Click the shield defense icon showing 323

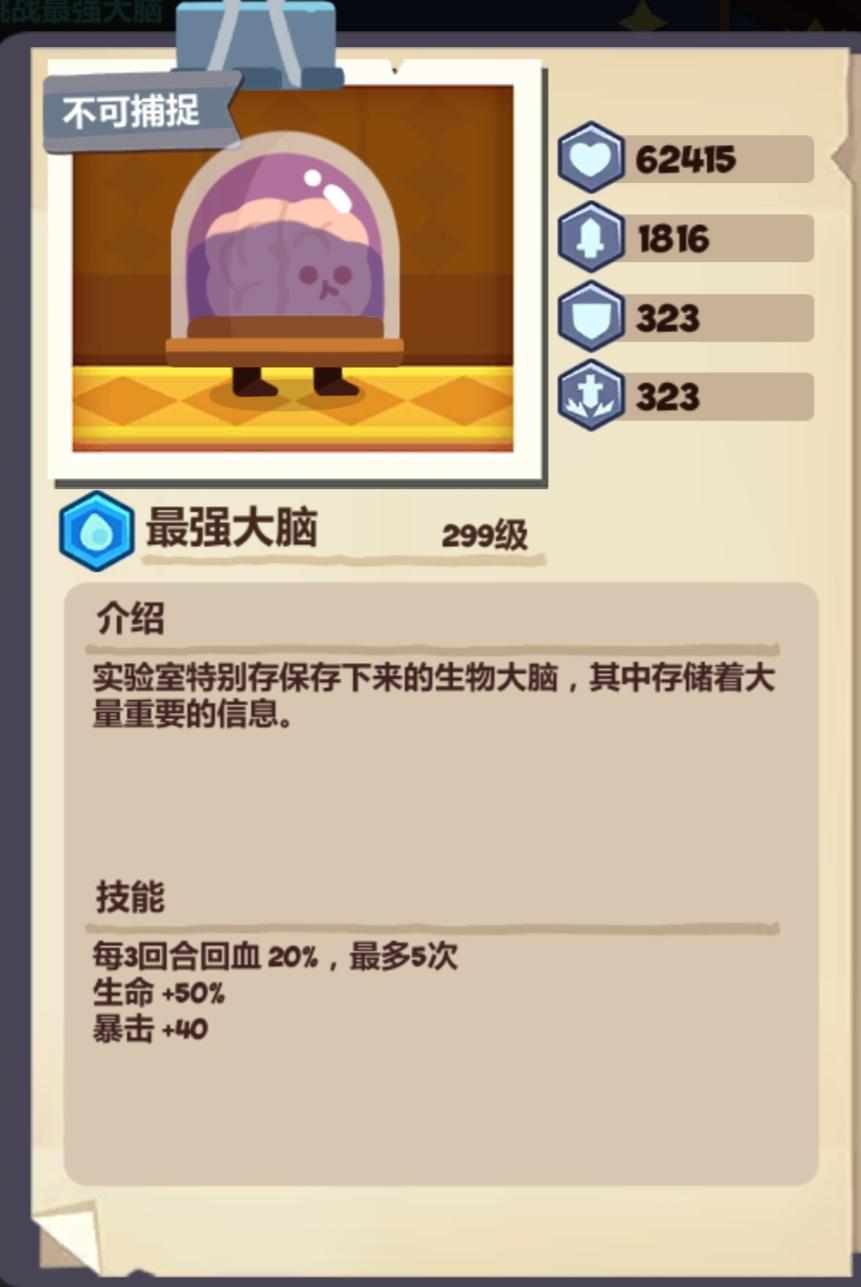tap(590, 317)
